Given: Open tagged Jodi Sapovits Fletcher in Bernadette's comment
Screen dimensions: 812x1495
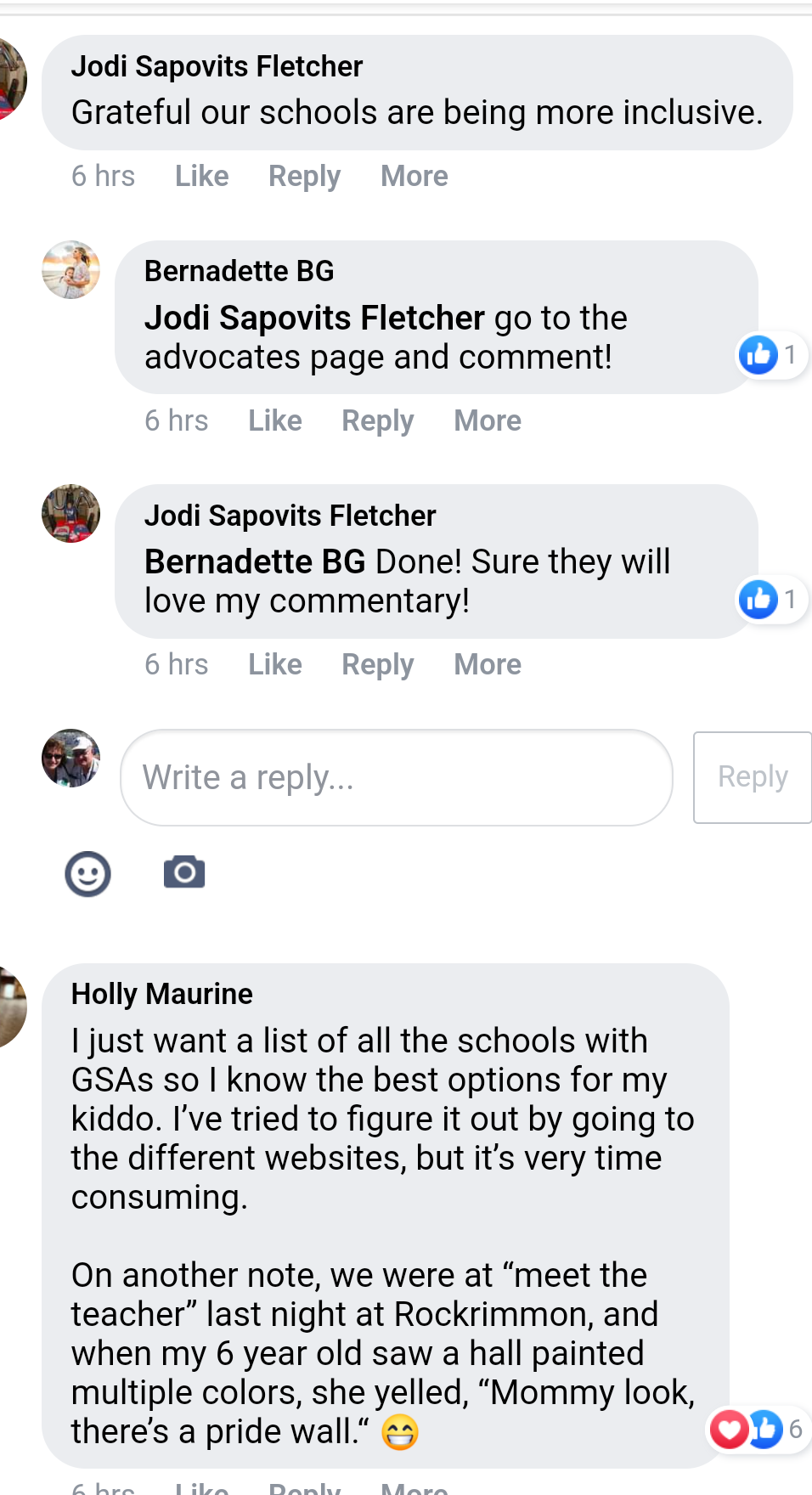Looking at the screenshot, I should [x=314, y=318].
